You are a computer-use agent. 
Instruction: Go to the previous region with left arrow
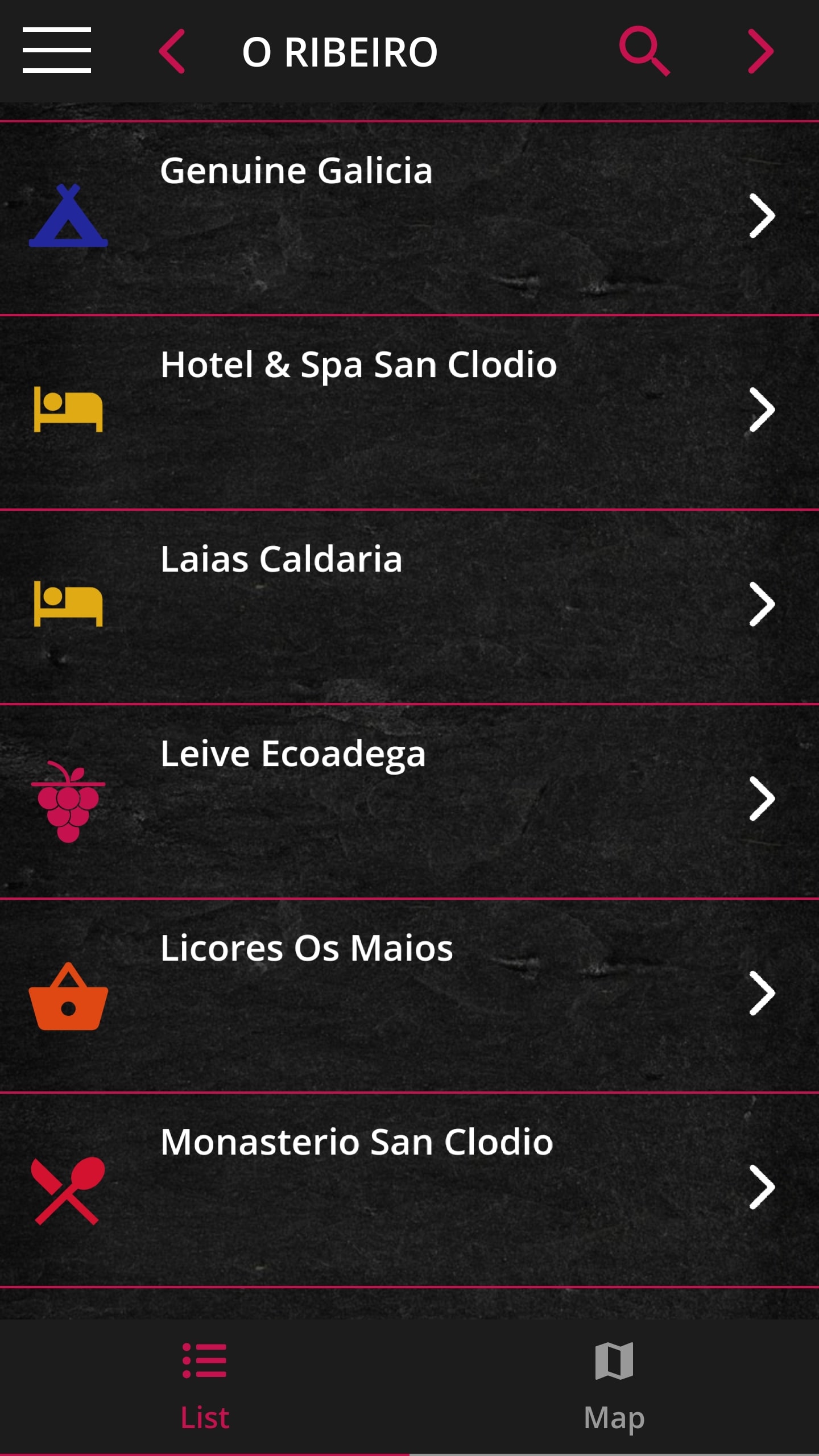(x=172, y=51)
